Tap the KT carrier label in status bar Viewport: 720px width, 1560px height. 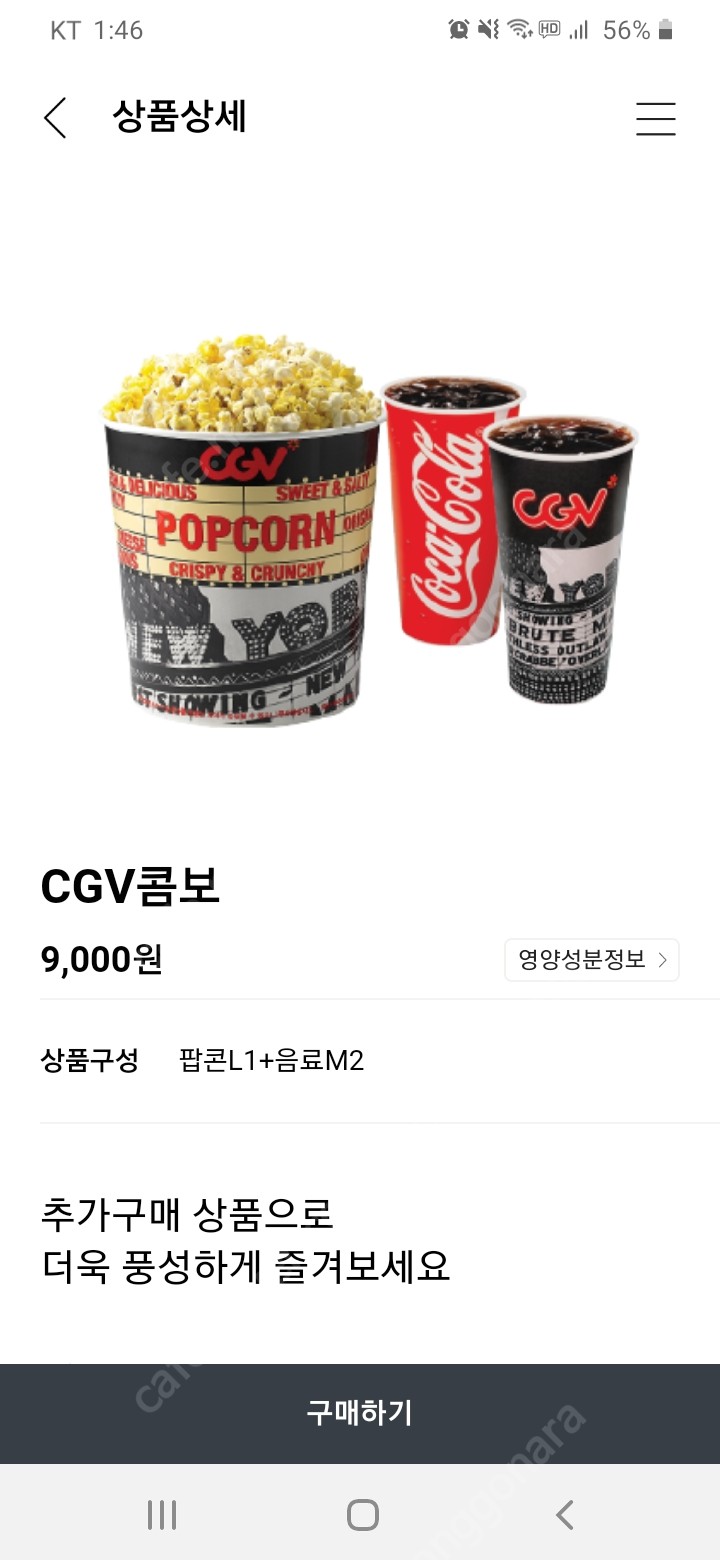point(62,31)
